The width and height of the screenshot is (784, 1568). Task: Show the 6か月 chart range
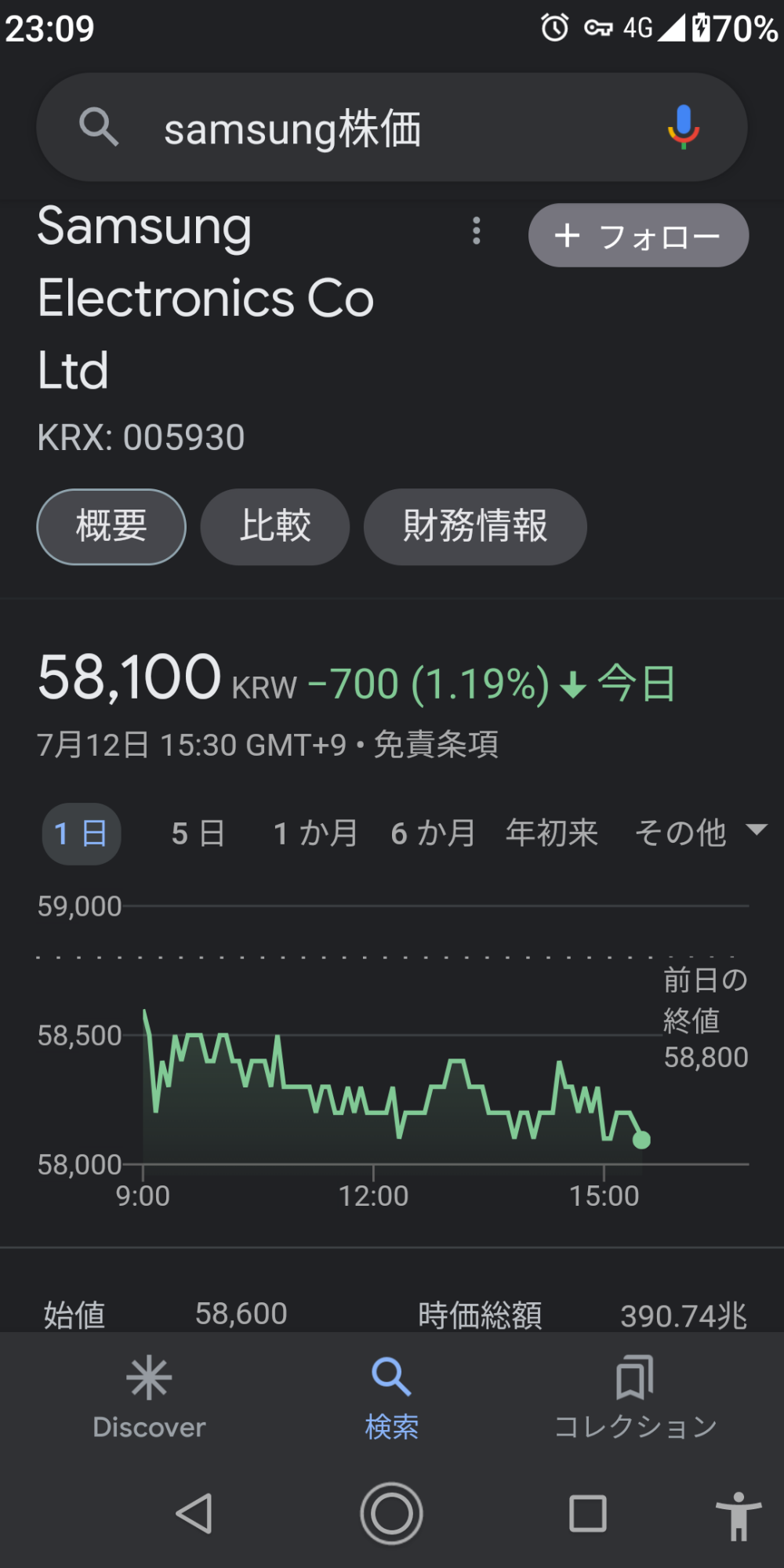point(433,833)
